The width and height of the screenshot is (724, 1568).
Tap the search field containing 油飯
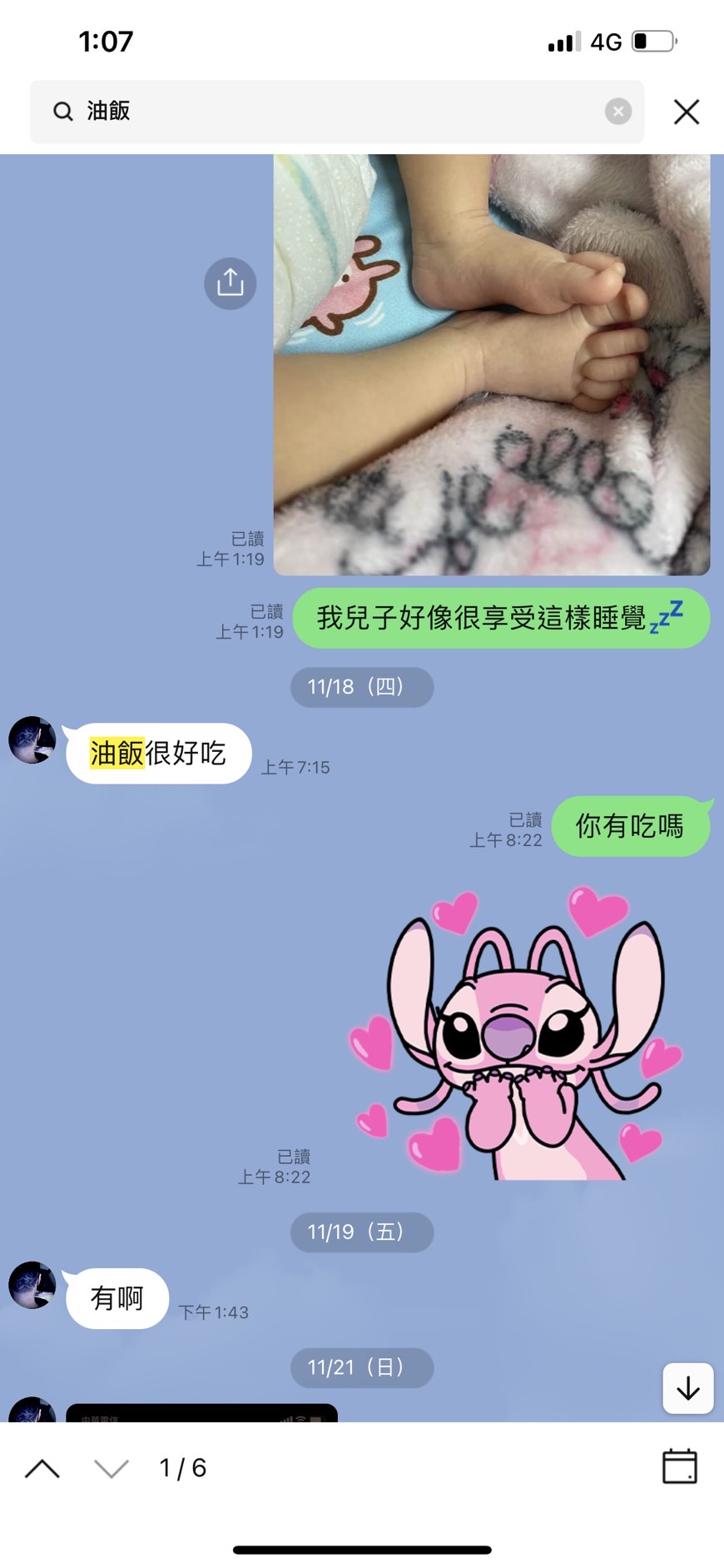click(333, 112)
